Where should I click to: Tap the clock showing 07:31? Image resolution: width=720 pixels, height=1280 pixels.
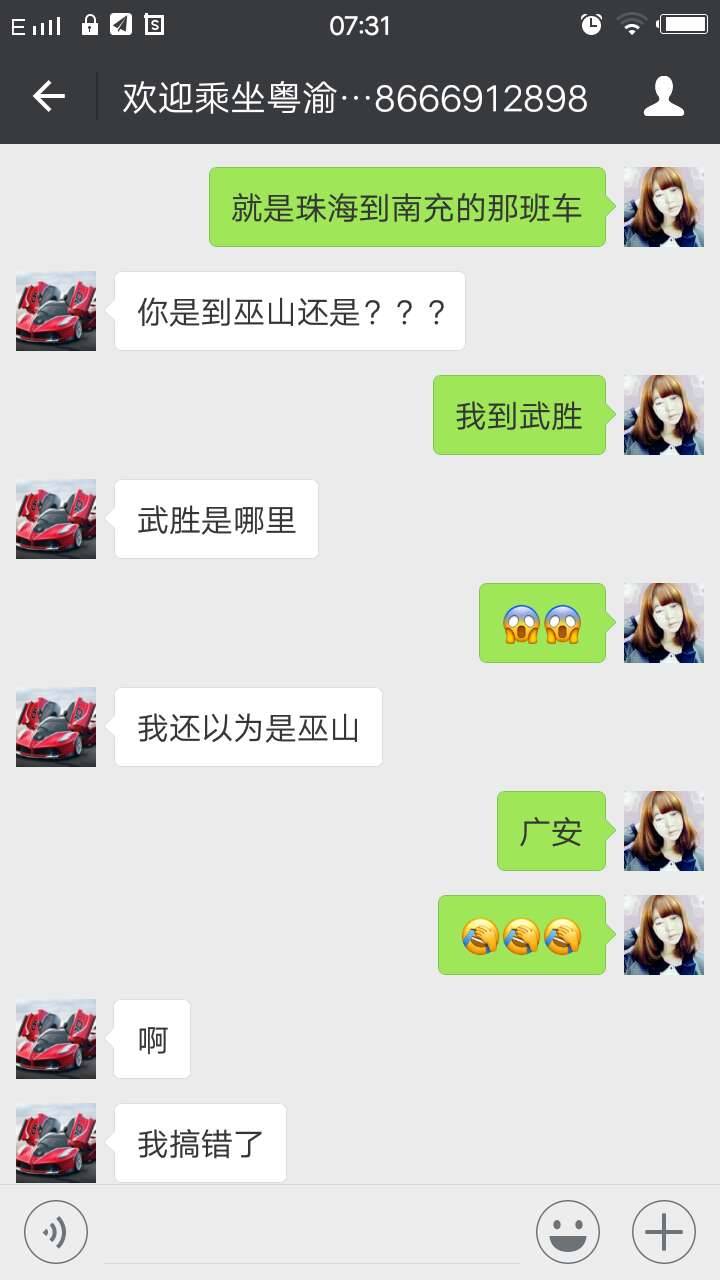click(x=360, y=26)
